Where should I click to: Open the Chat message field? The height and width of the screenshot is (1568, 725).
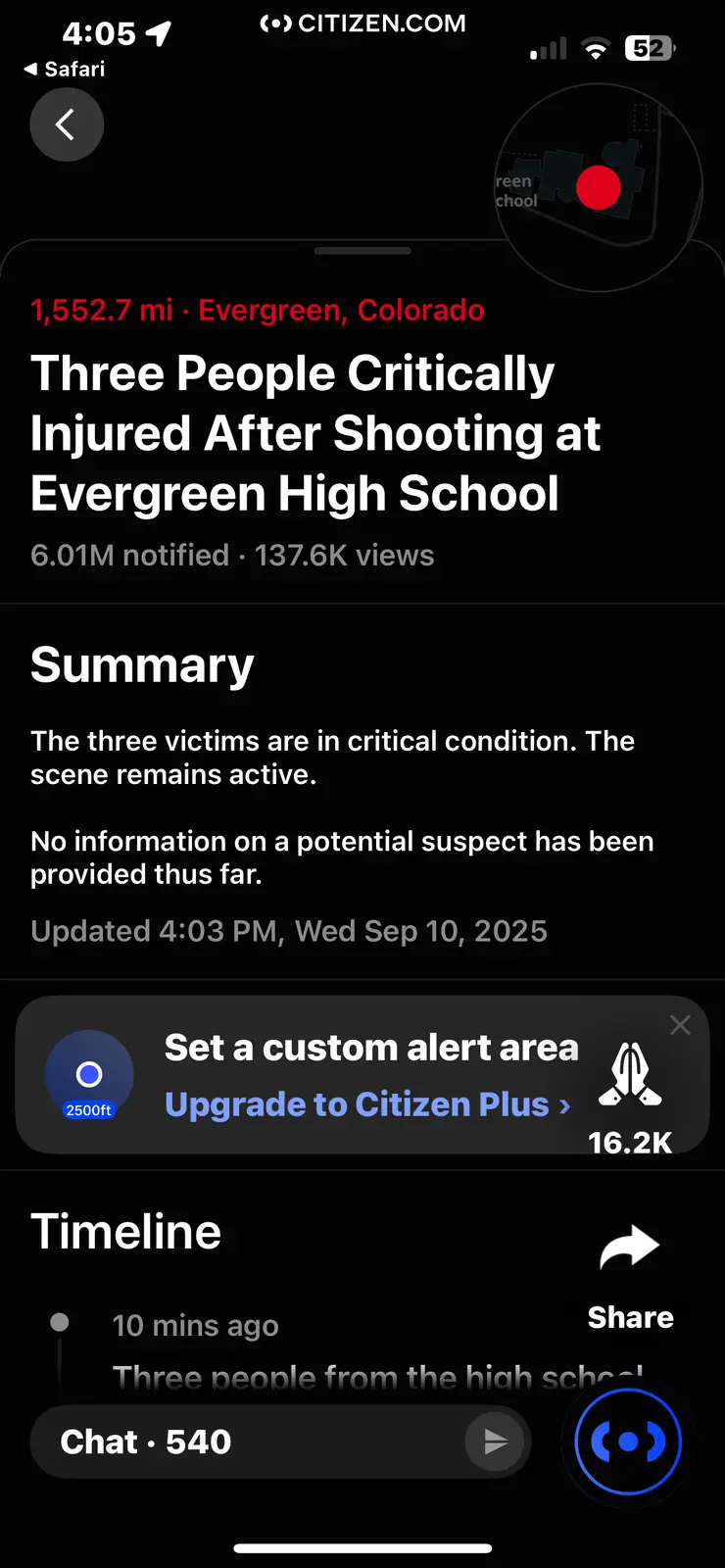pyautogui.click(x=245, y=1442)
